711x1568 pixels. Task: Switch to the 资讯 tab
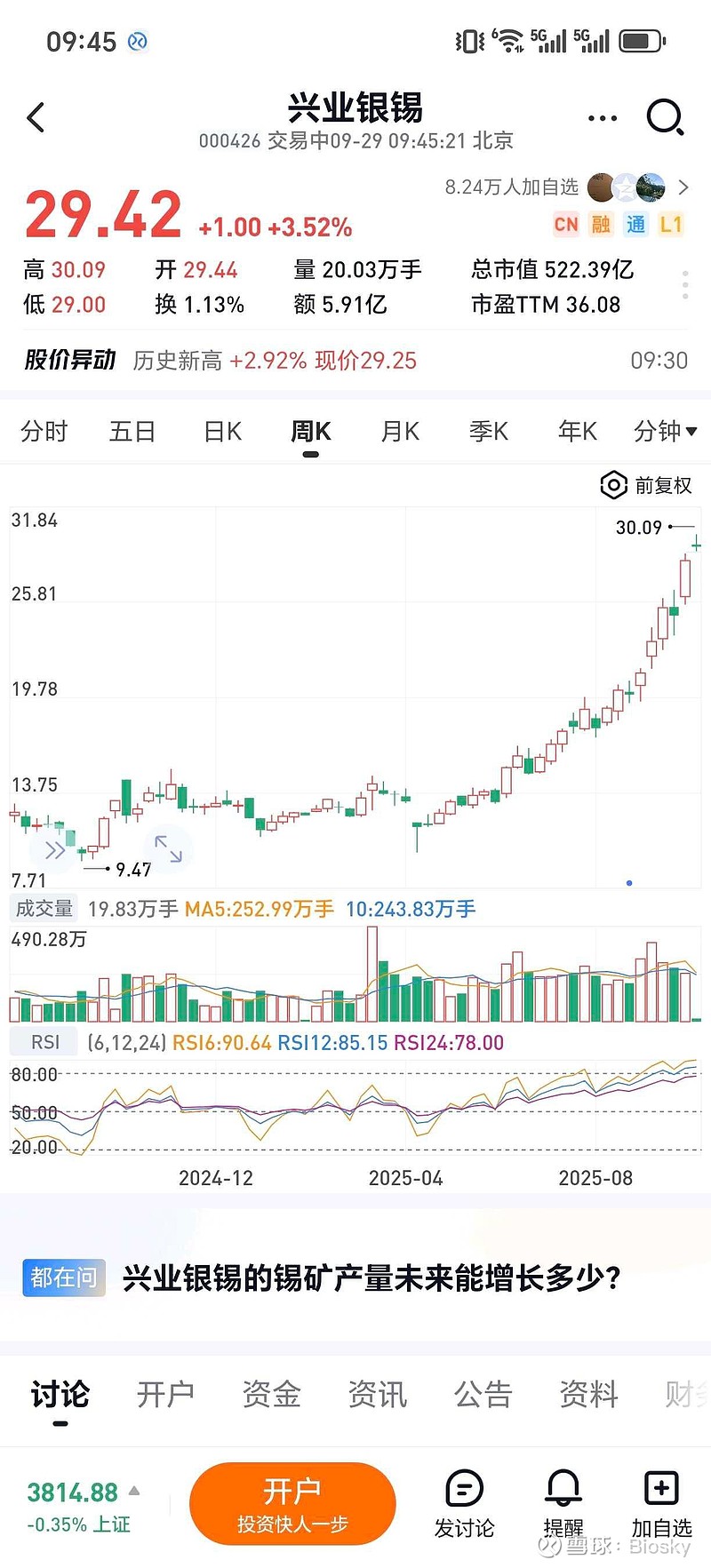coord(377,1394)
